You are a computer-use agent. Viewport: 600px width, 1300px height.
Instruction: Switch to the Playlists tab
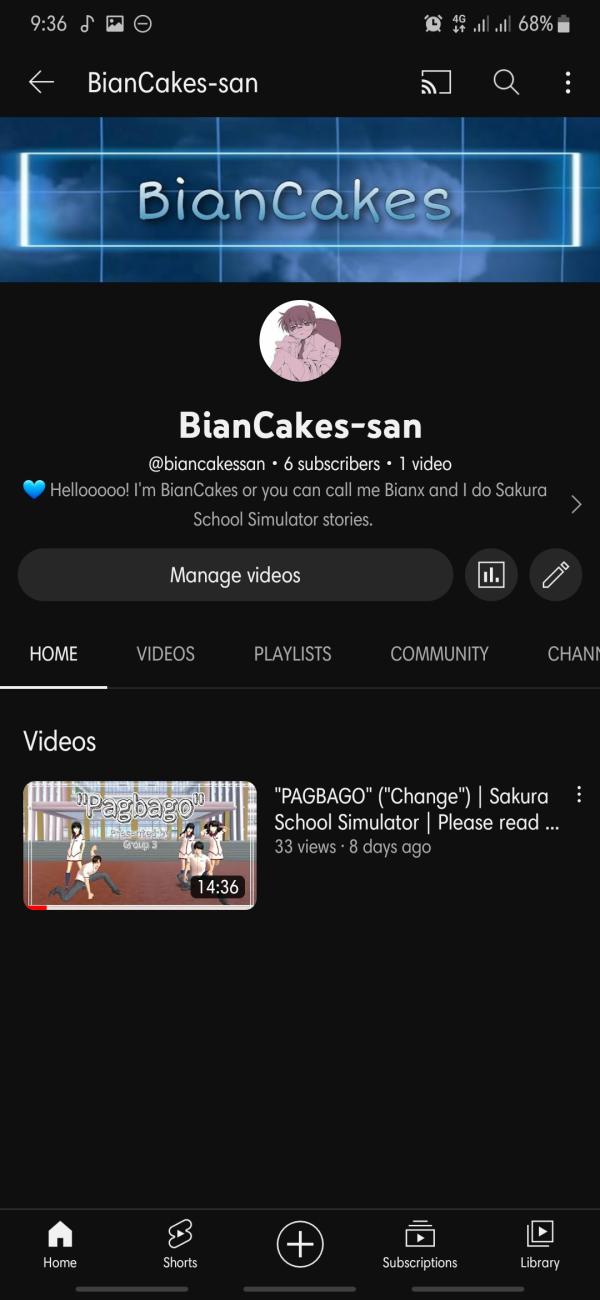point(292,654)
